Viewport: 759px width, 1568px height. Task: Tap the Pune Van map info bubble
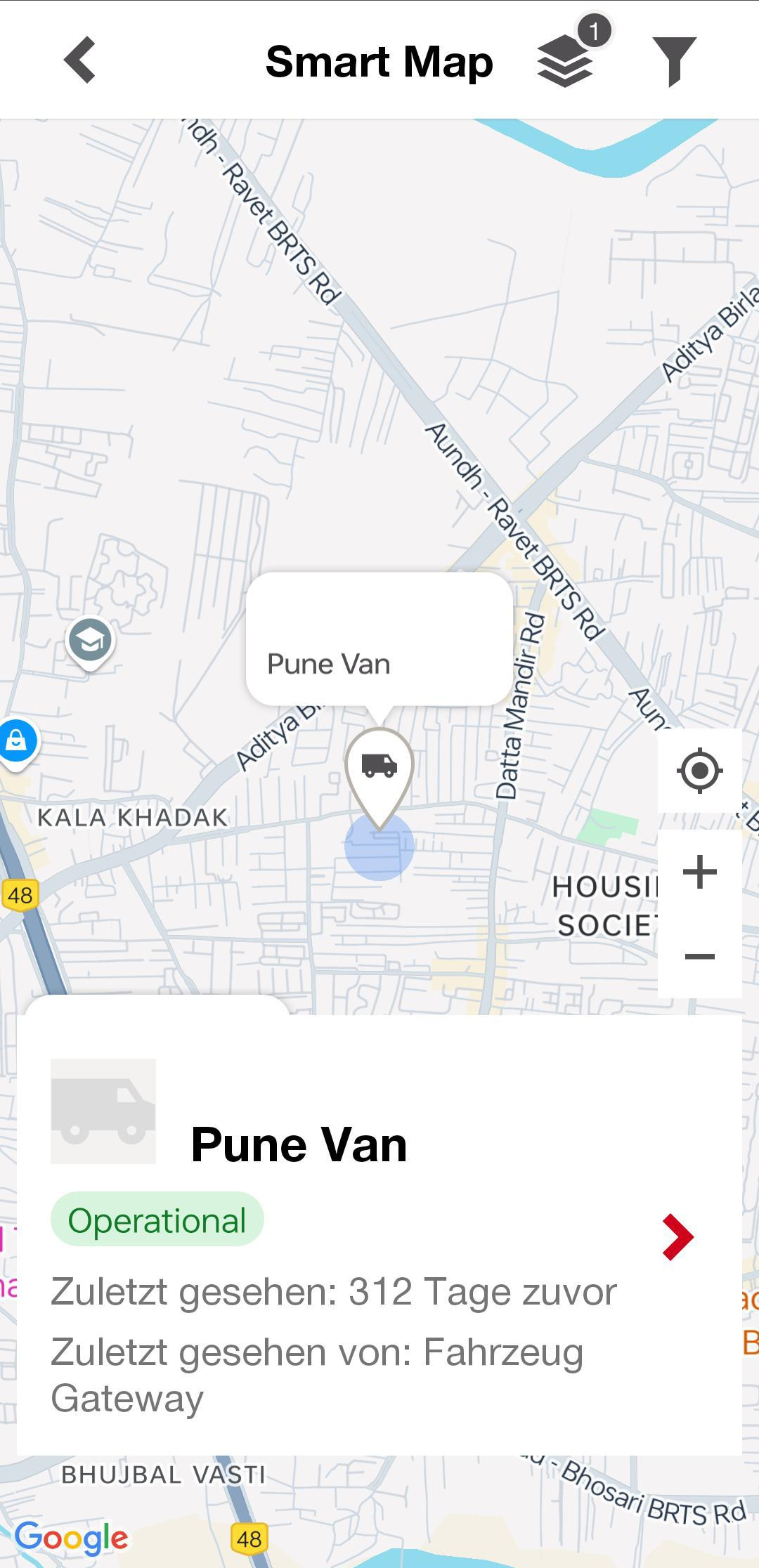pos(379,639)
